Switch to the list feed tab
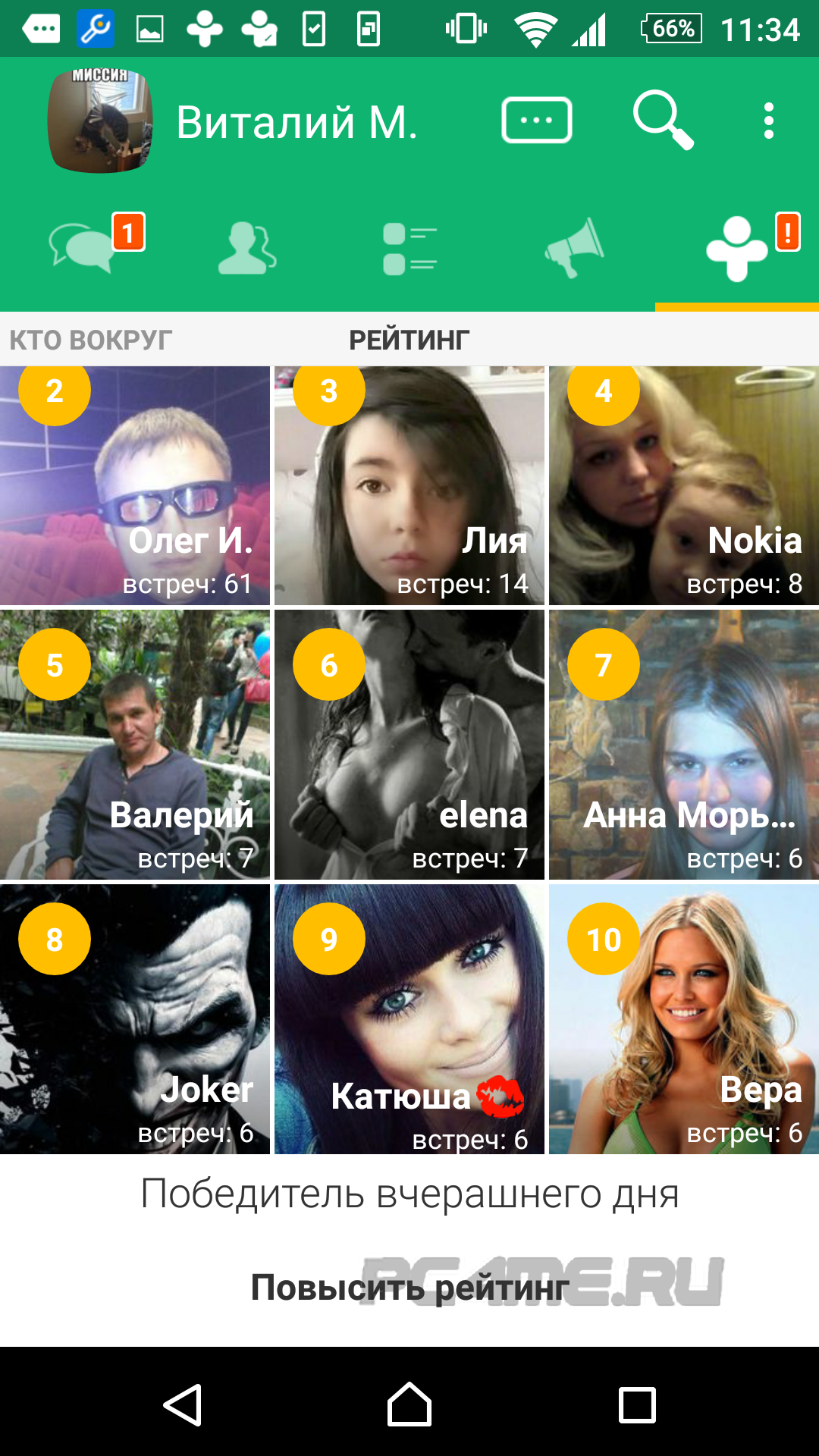Image resolution: width=819 pixels, height=1456 pixels. [409, 248]
